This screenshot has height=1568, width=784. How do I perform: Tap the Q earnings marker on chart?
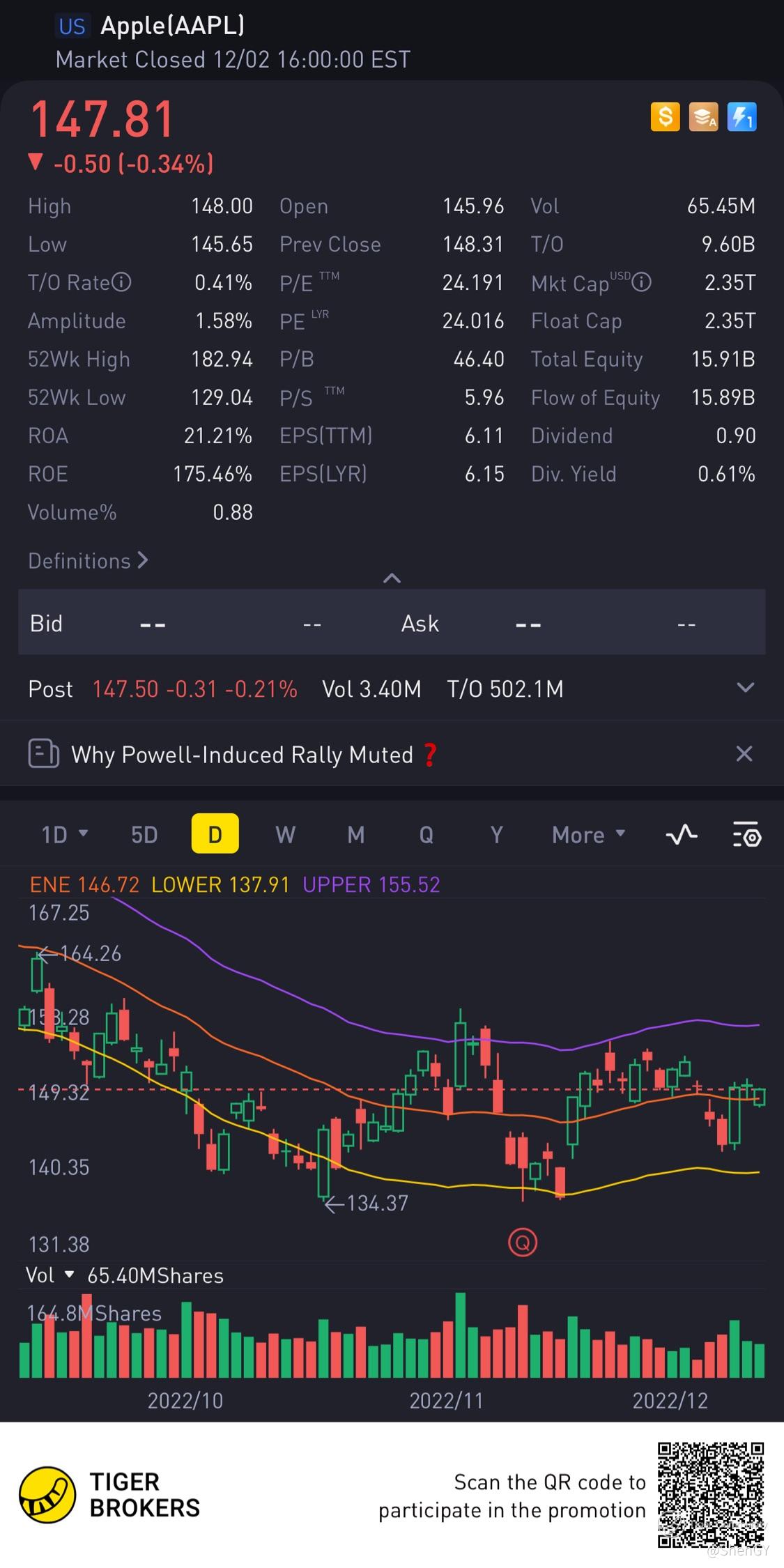[523, 1243]
